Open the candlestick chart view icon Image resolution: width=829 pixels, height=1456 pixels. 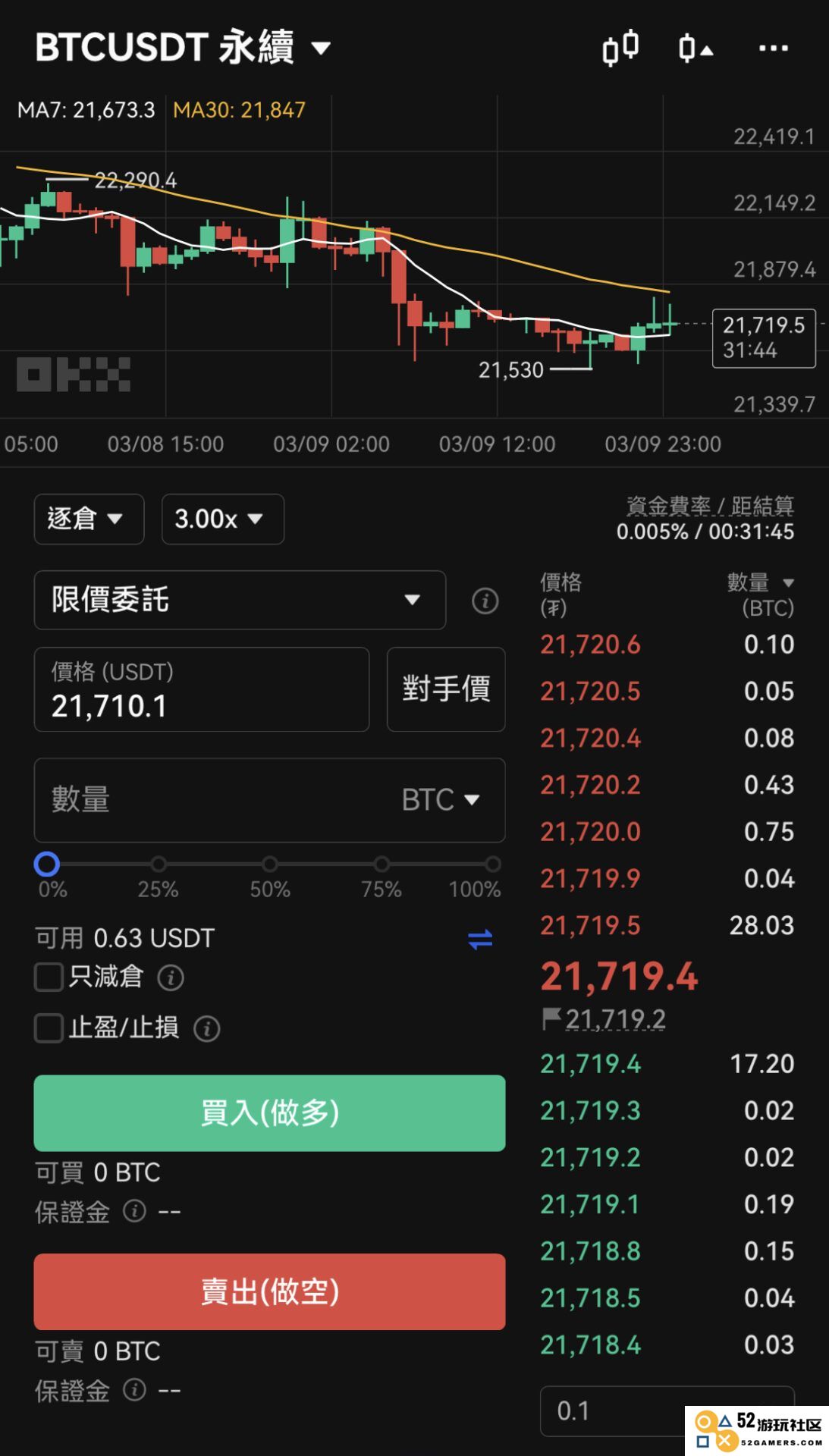(x=620, y=48)
